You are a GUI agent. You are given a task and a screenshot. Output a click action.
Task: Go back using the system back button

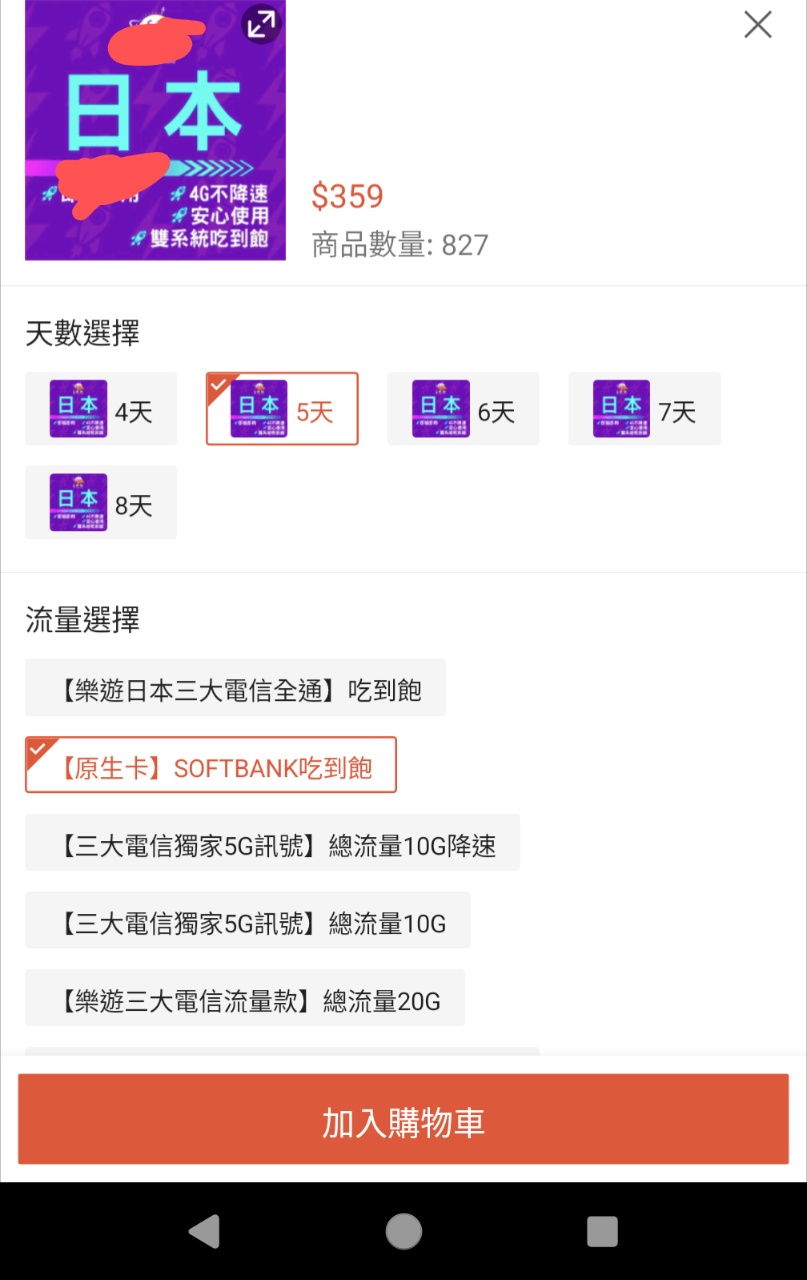204,1231
